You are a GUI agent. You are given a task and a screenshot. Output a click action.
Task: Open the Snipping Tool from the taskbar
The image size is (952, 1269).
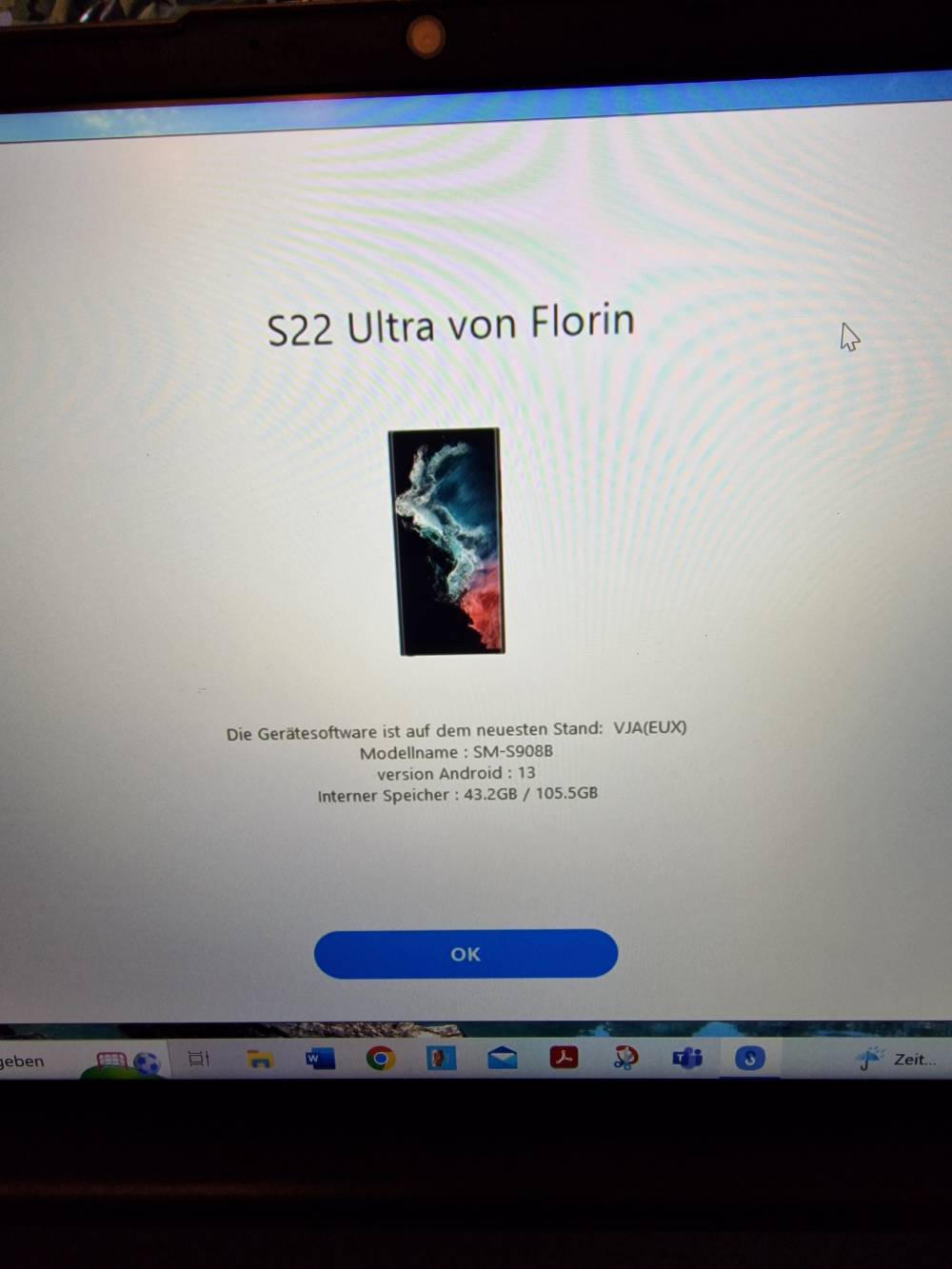[625, 1058]
